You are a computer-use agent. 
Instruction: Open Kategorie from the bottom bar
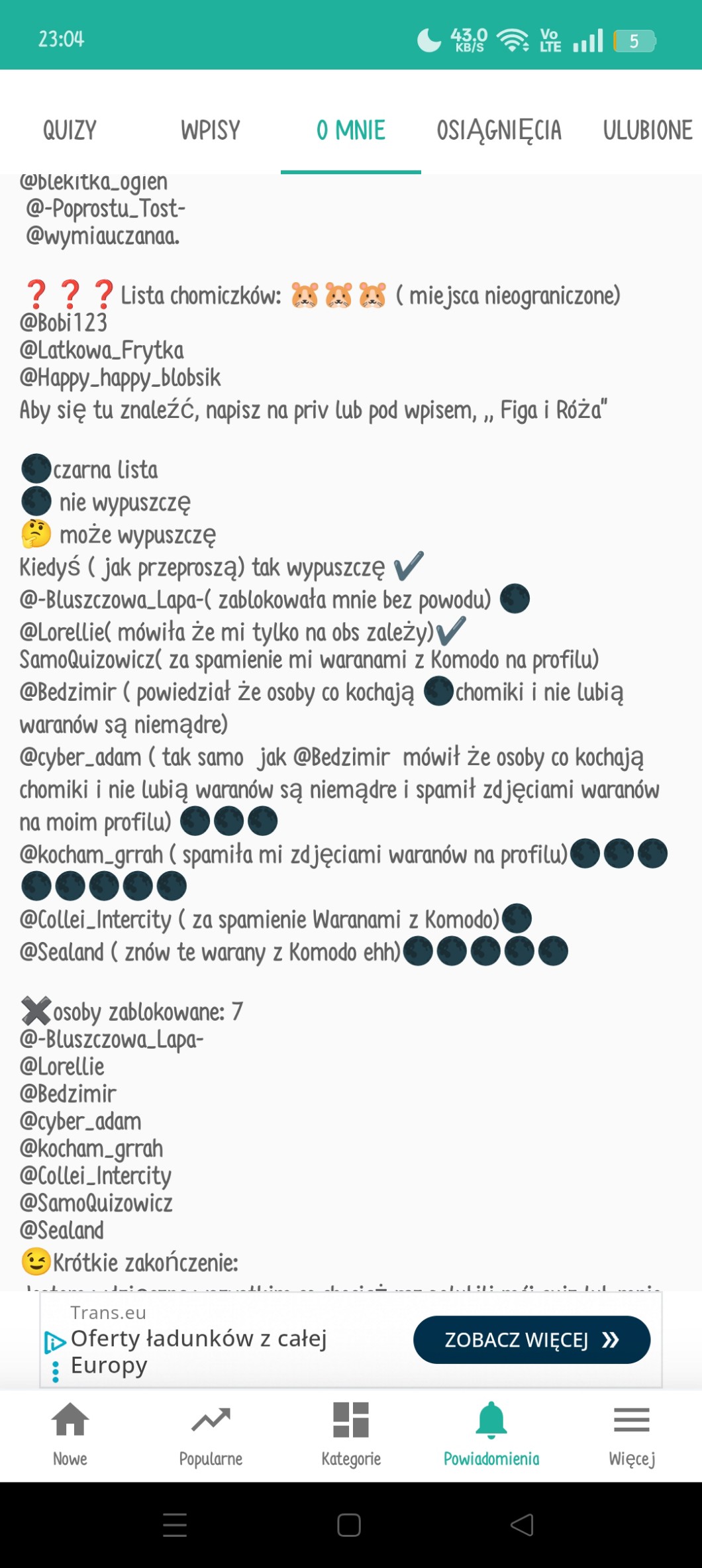pyautogui.click(x=351, y=1434)
